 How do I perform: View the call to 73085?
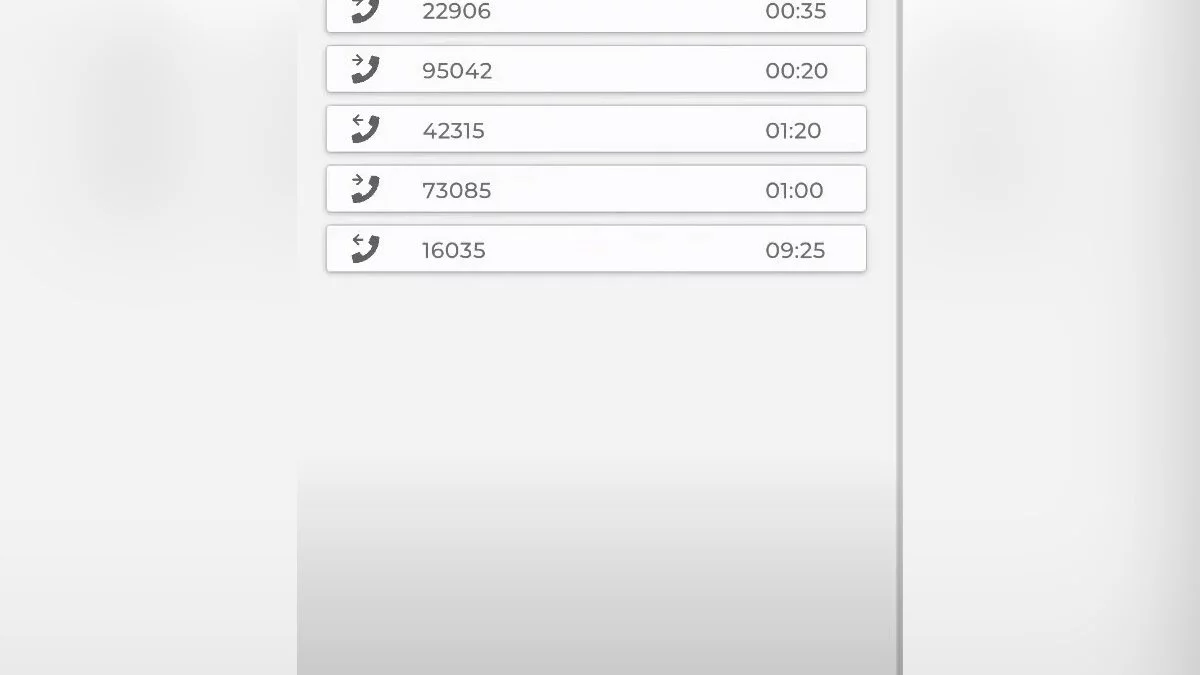(596, 190)
